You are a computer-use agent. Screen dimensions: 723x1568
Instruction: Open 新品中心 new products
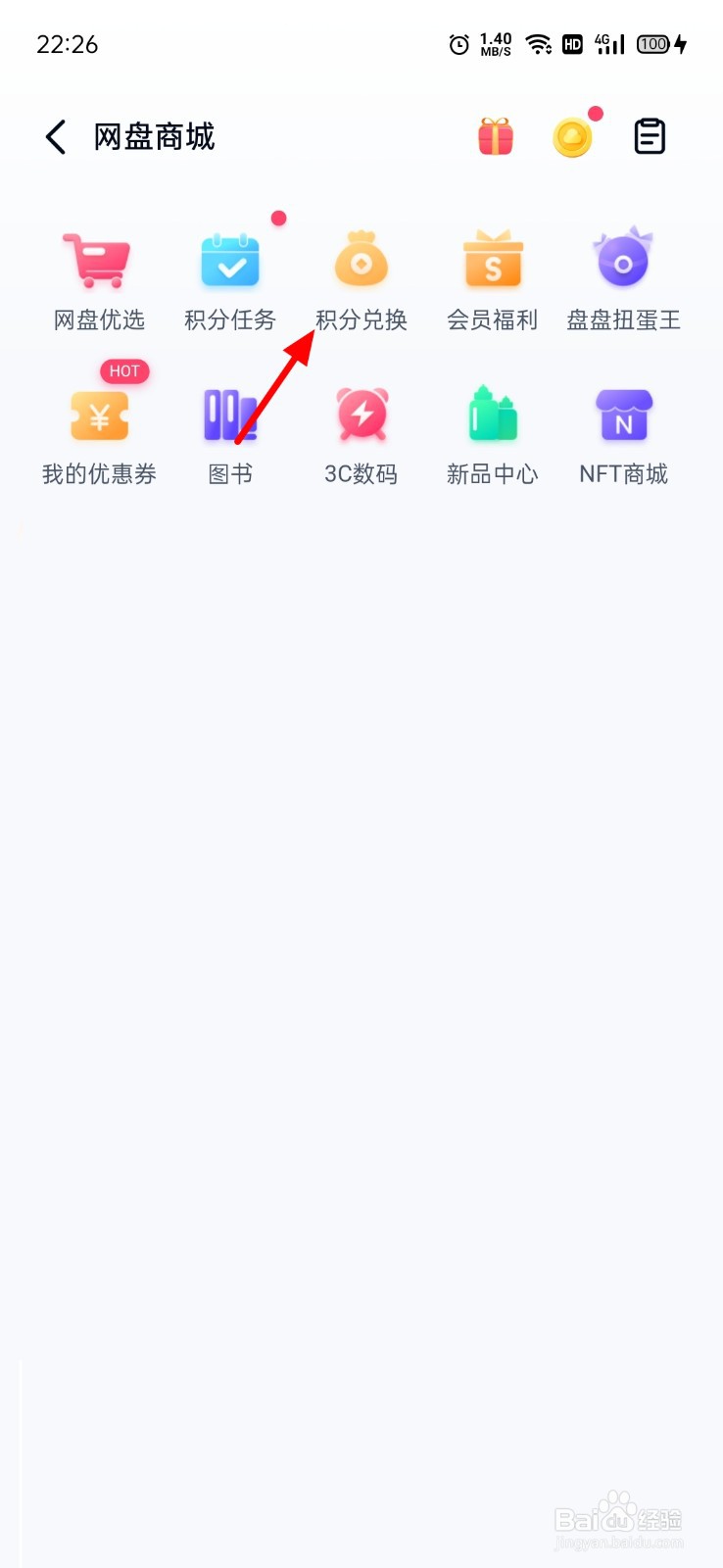coord(493,436)
